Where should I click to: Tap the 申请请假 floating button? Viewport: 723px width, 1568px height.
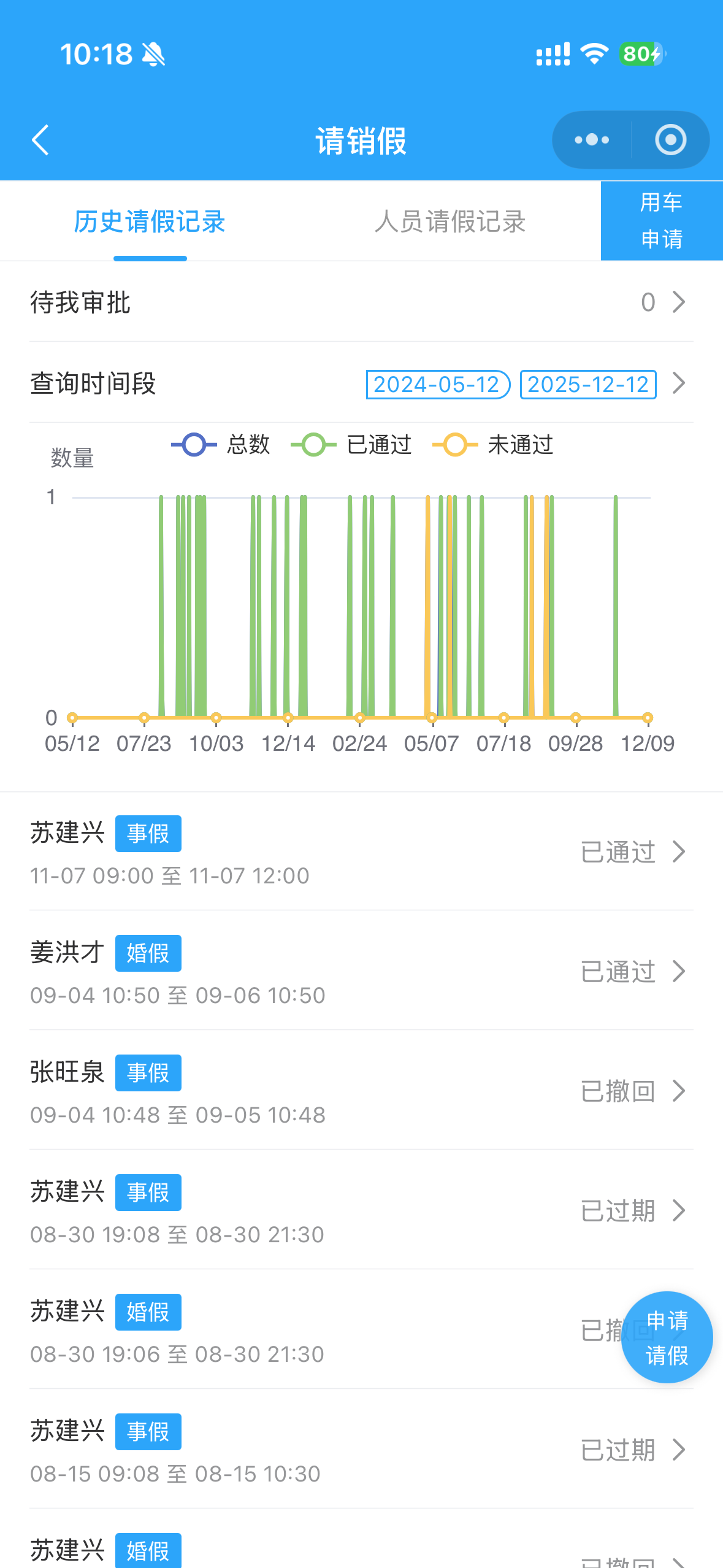[667, 1337]
